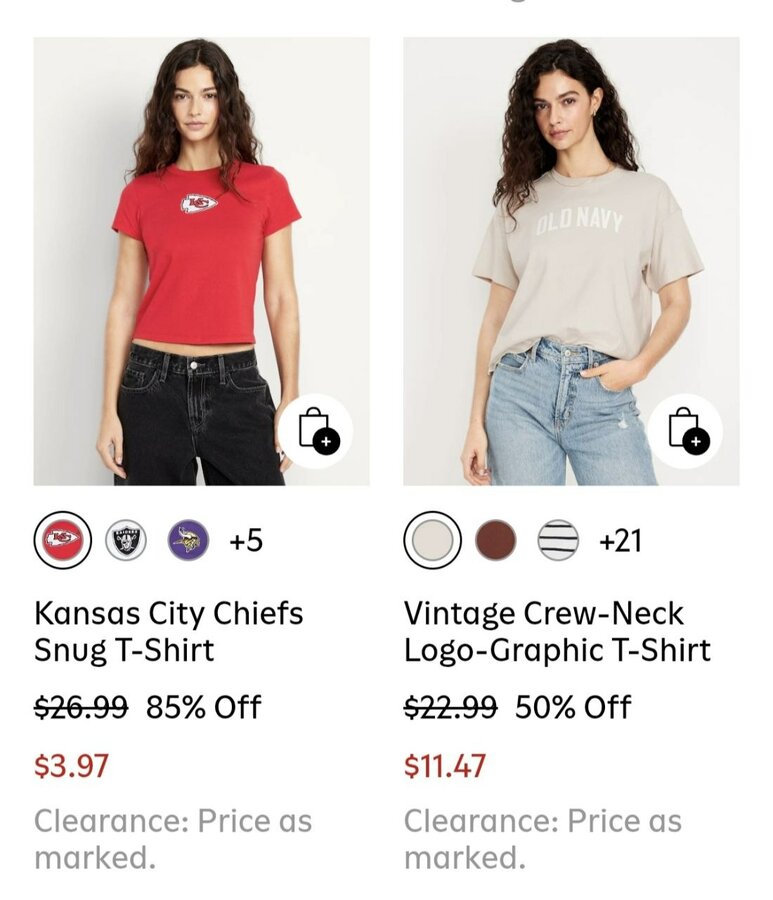View the +21 more color options
Screen dimensions: 773x900
click(620, 541)
